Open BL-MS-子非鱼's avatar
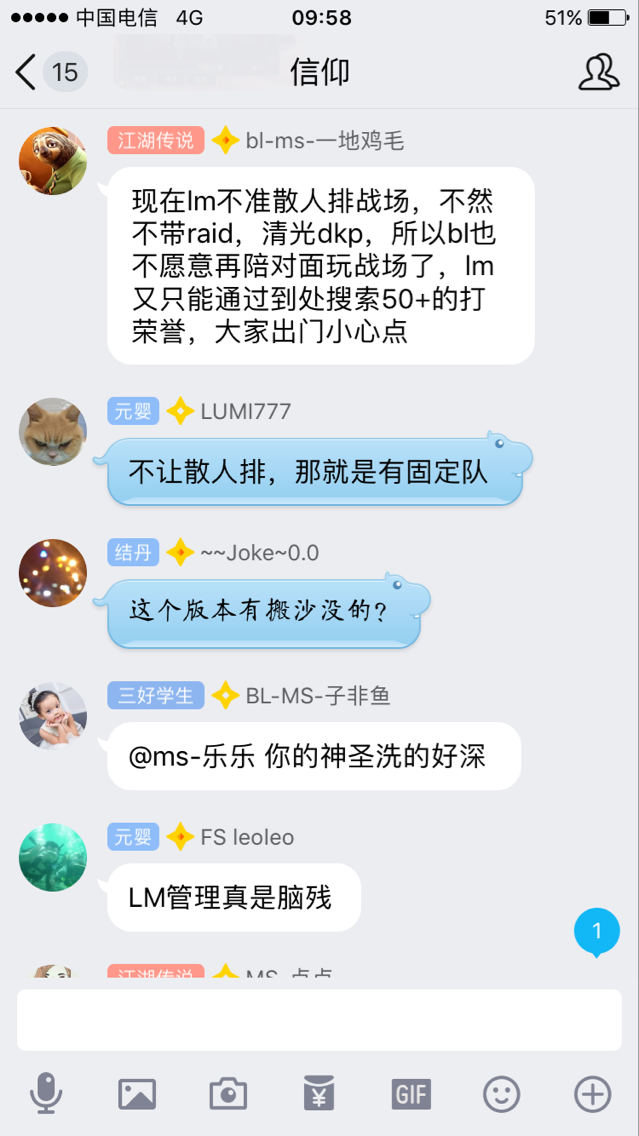 coord(53,716)
